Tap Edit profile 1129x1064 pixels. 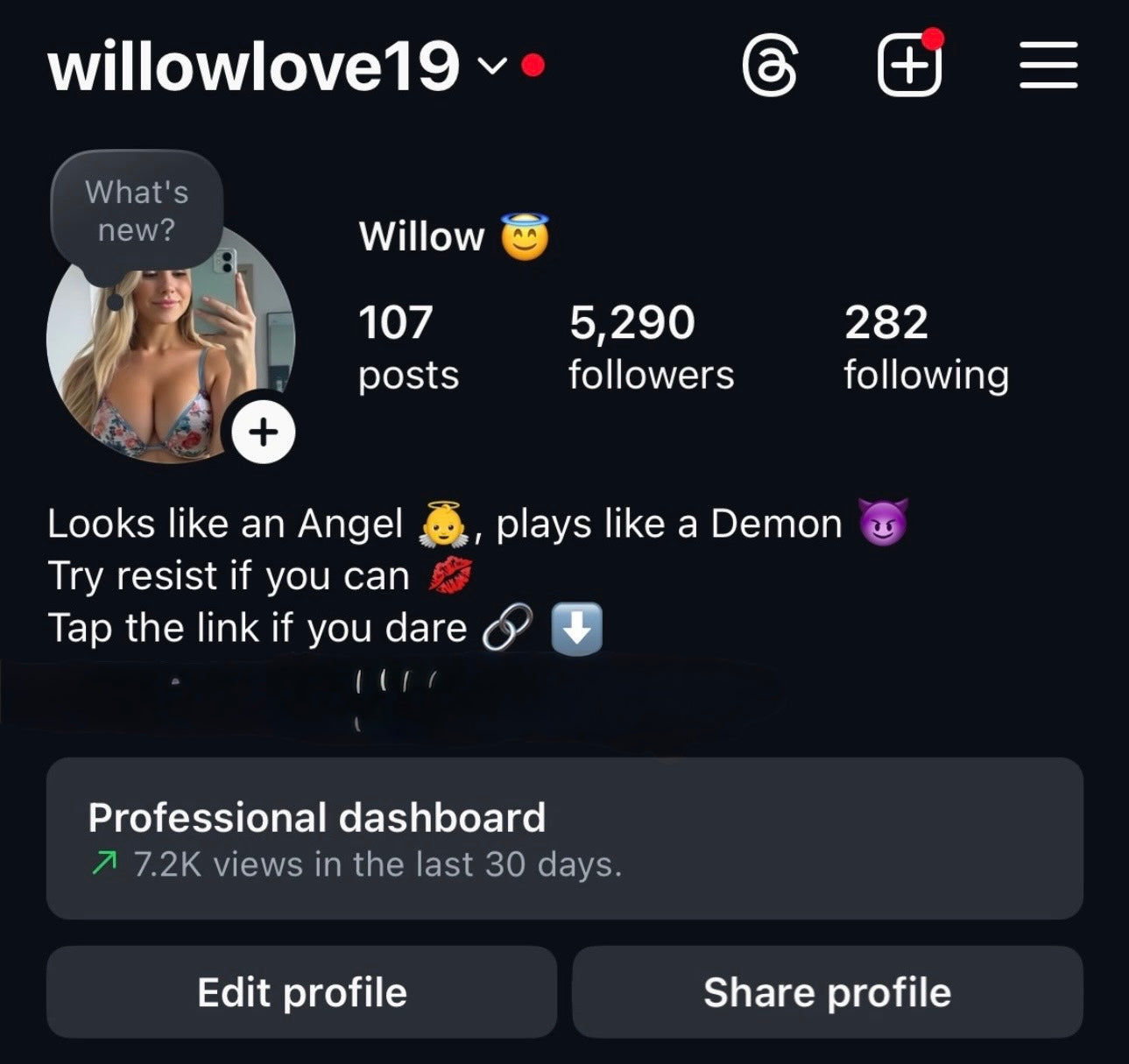tap(301, 992)
